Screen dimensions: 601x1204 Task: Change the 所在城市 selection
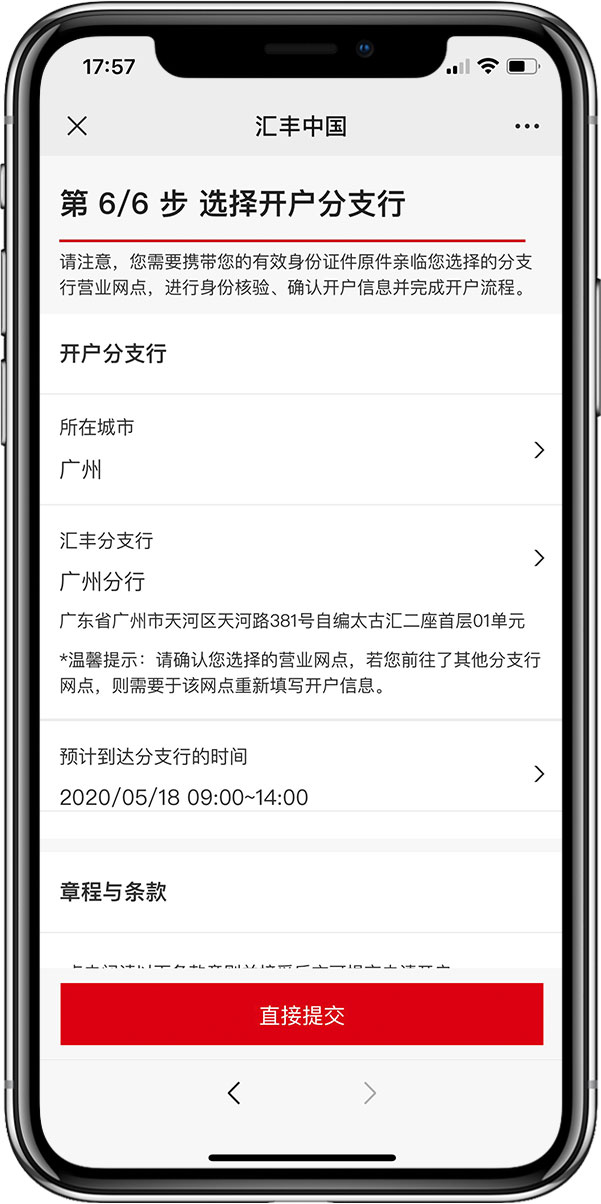tap(300, 450)
